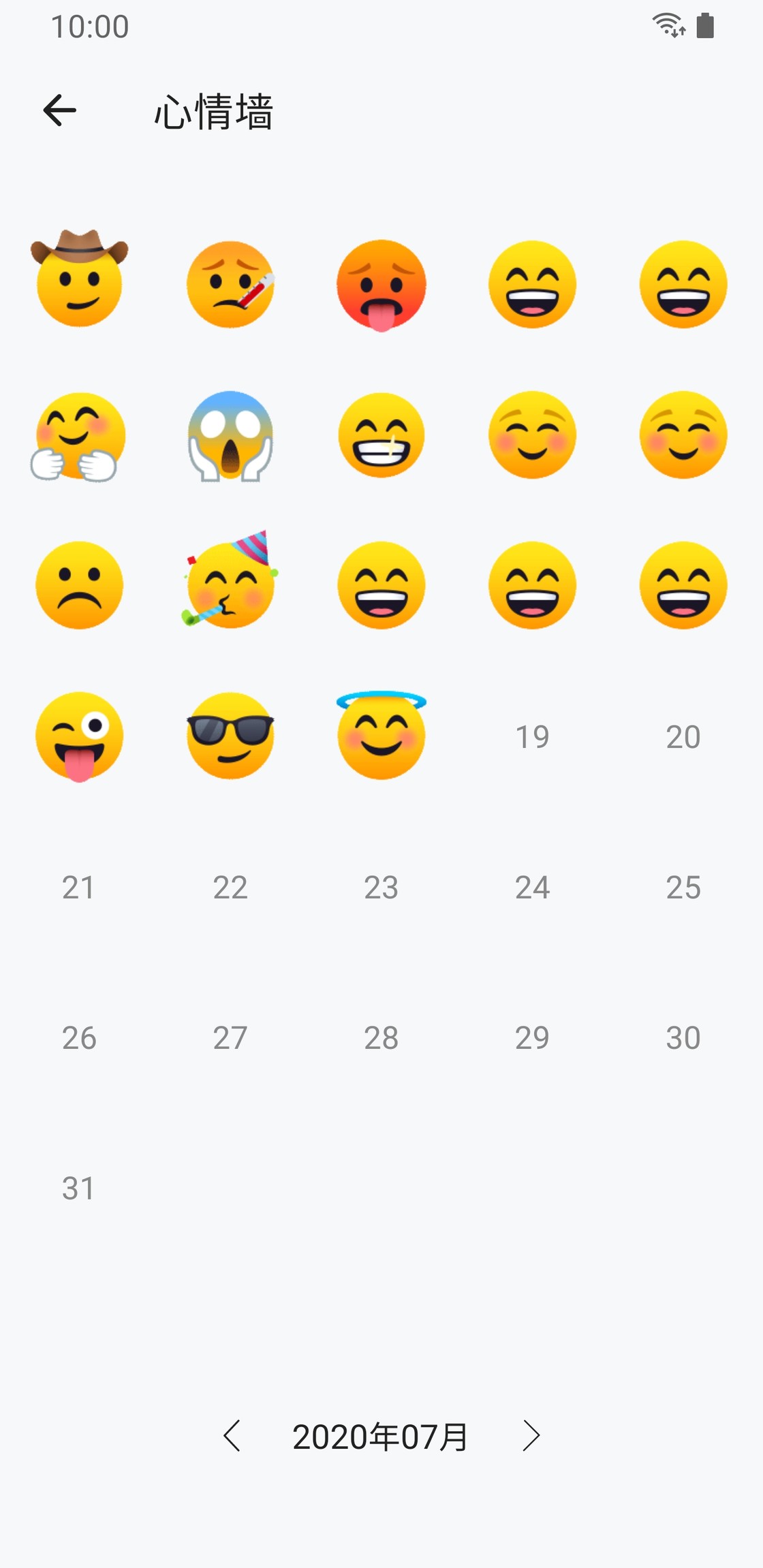Tap the winking tongue emoji day
763x1568 pixels.
coord(80,736)
